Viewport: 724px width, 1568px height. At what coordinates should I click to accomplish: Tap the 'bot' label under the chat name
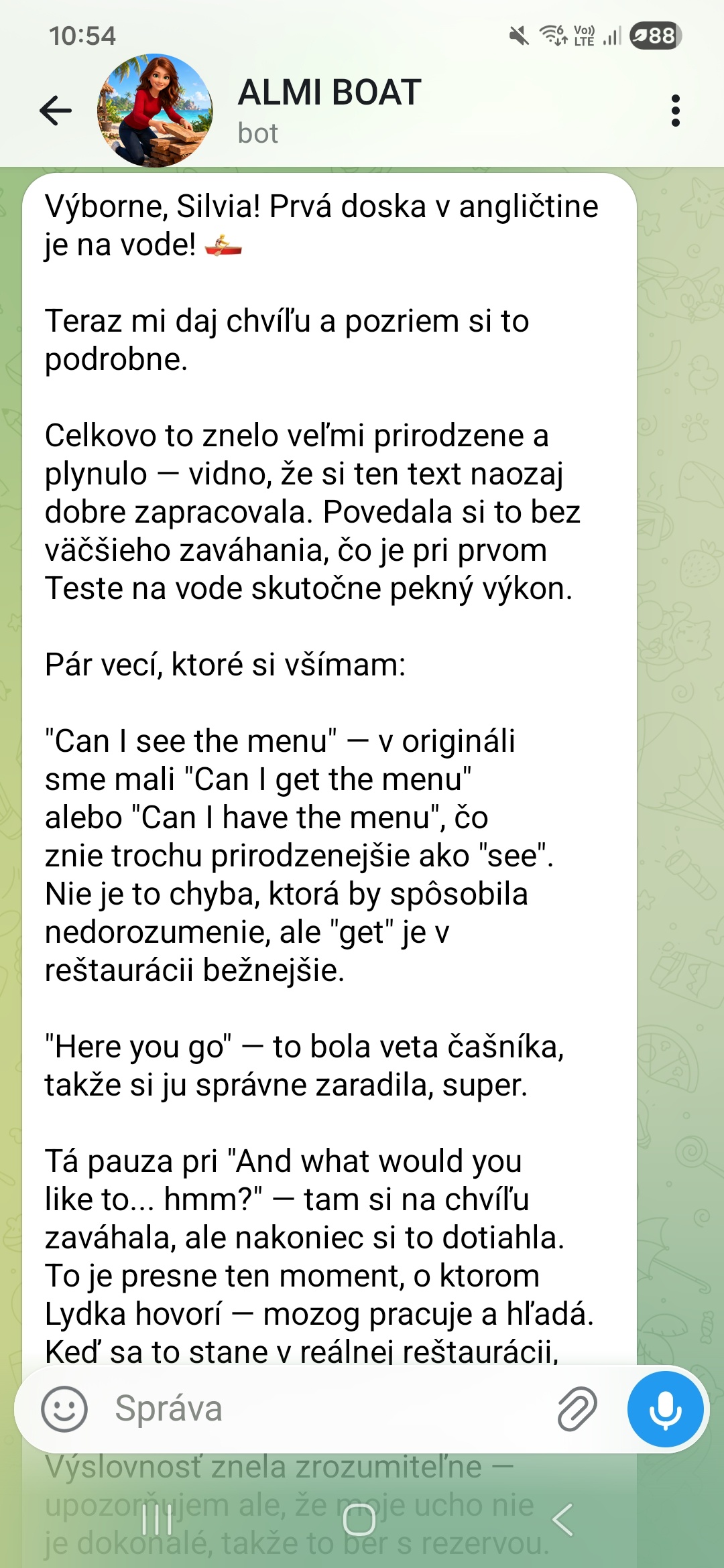pyautogui.click(x=258, y=133)
